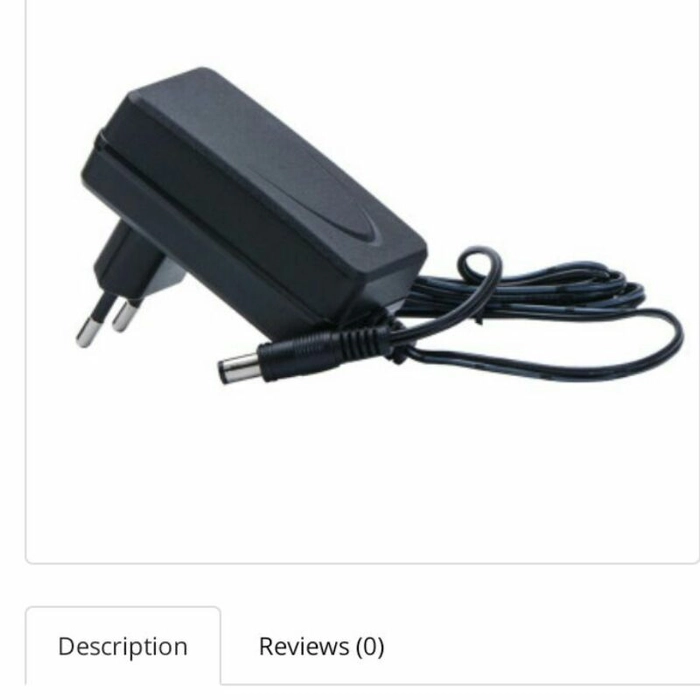Switch to the Reviews (0) tab
The image size is (700, 700).
coord(321,646)
